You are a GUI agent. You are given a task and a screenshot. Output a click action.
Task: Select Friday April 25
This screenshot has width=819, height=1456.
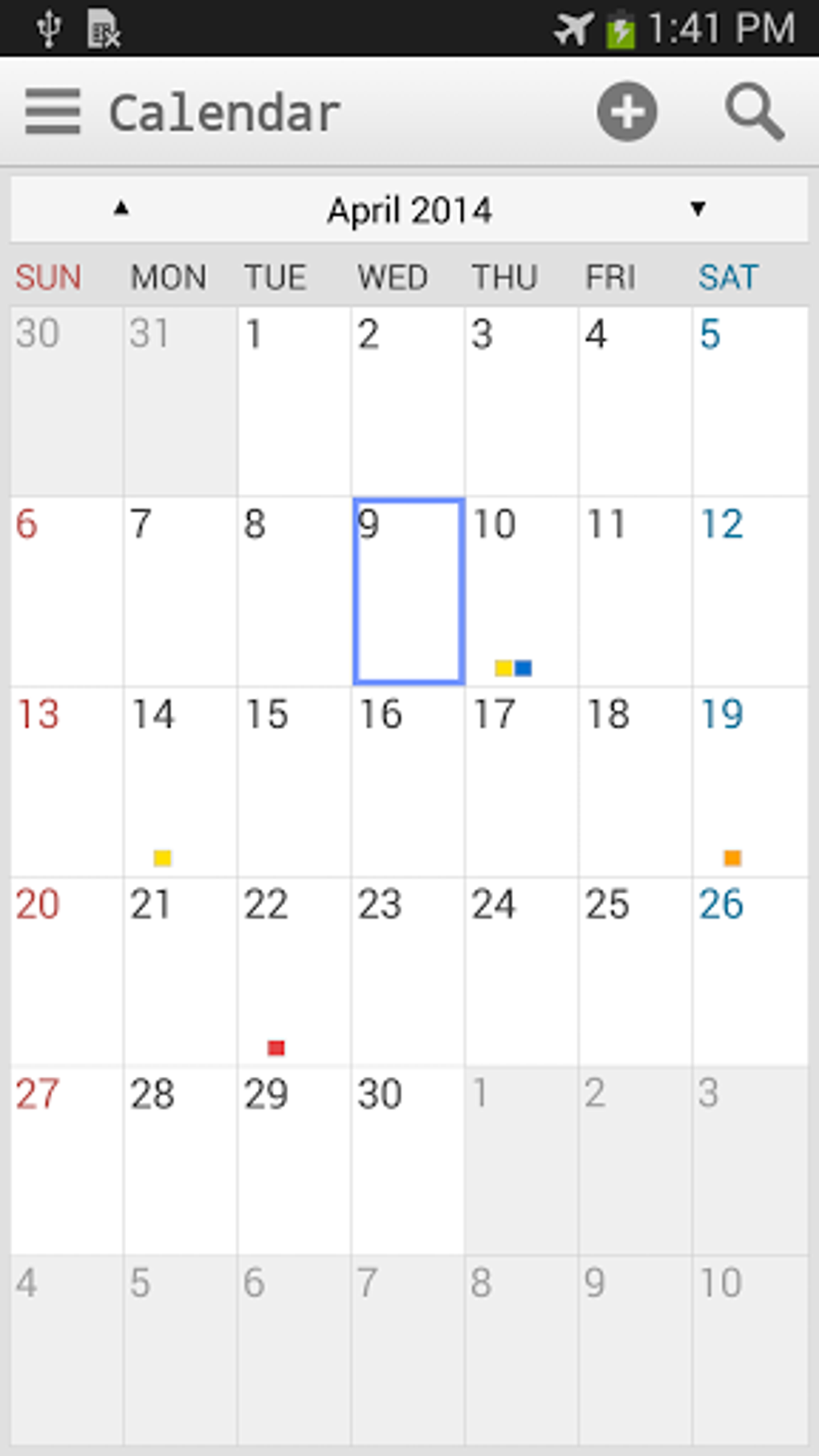(x=636, y=972)
